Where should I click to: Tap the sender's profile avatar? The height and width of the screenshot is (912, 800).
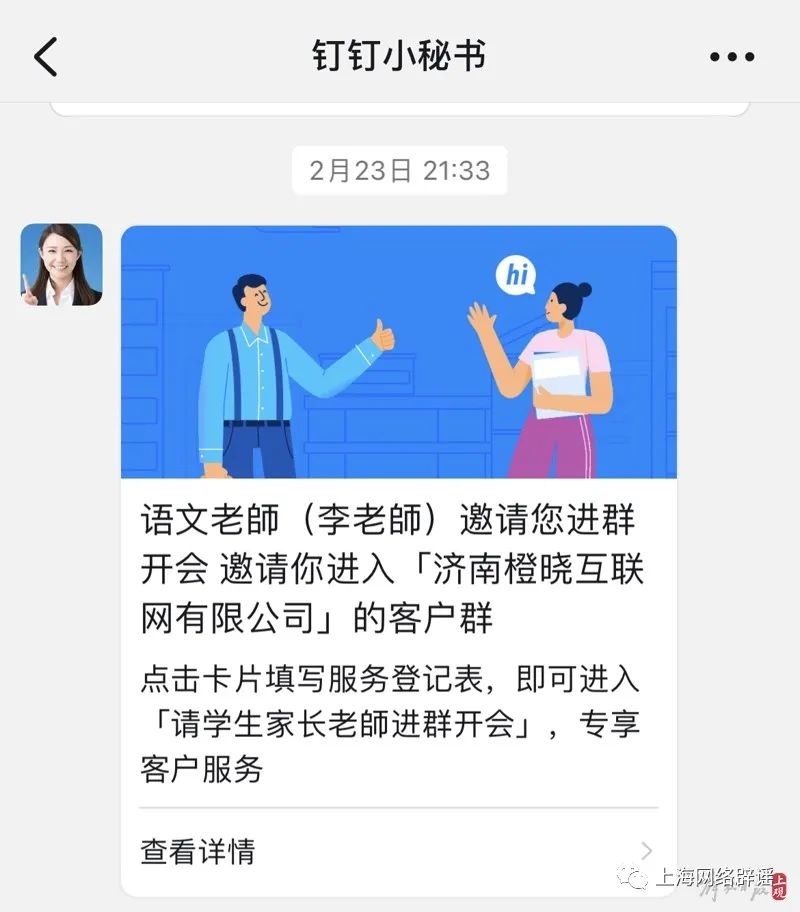(62, 264)
